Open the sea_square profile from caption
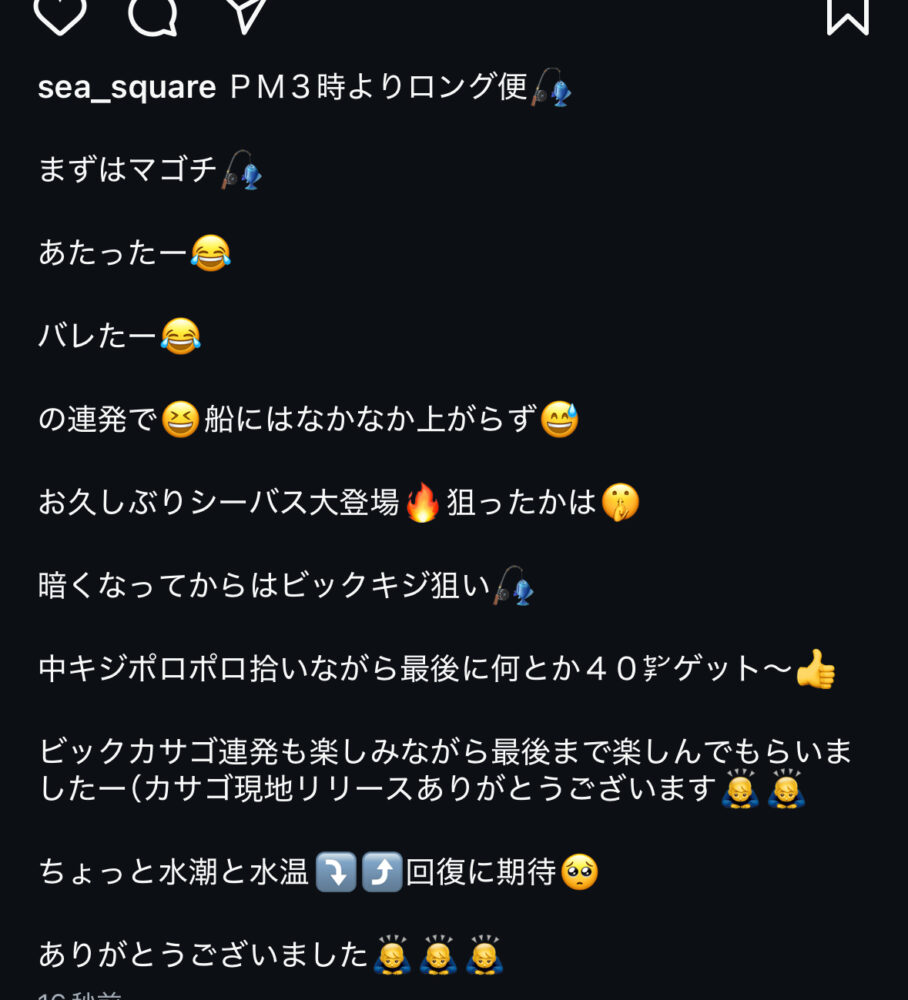 tap(127, 88)
